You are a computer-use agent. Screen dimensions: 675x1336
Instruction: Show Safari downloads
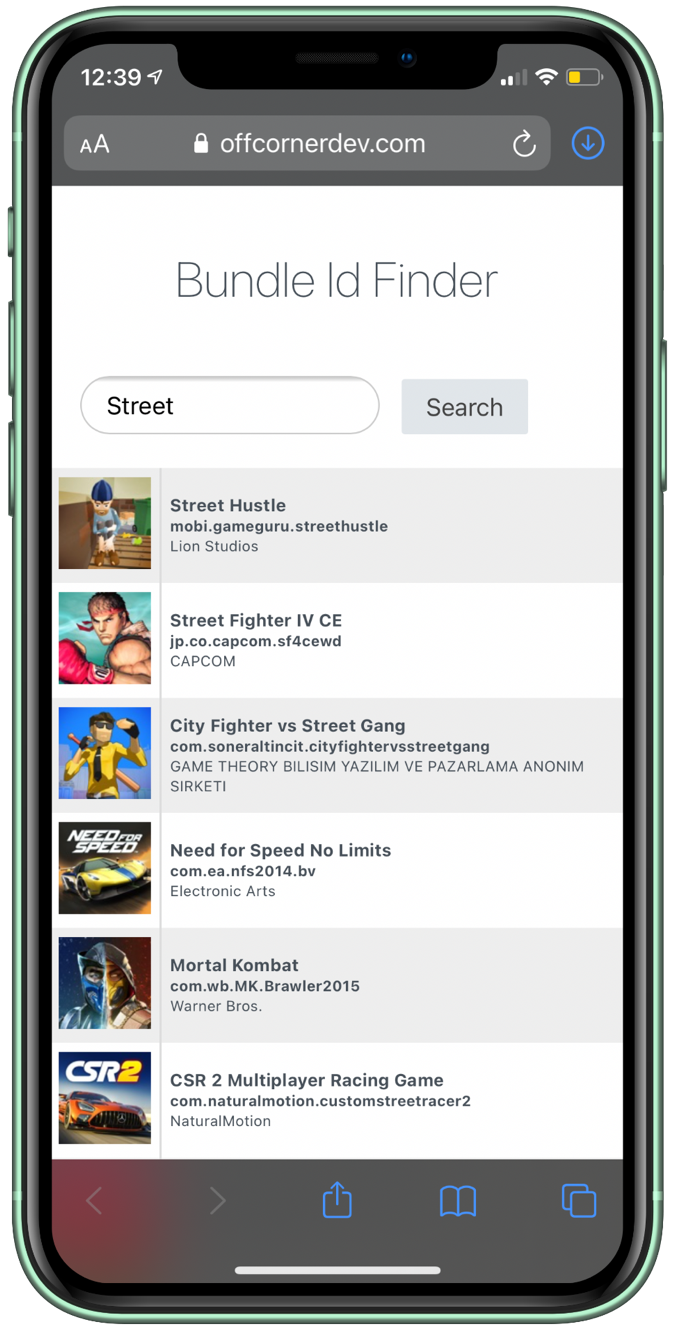(588, 144)
